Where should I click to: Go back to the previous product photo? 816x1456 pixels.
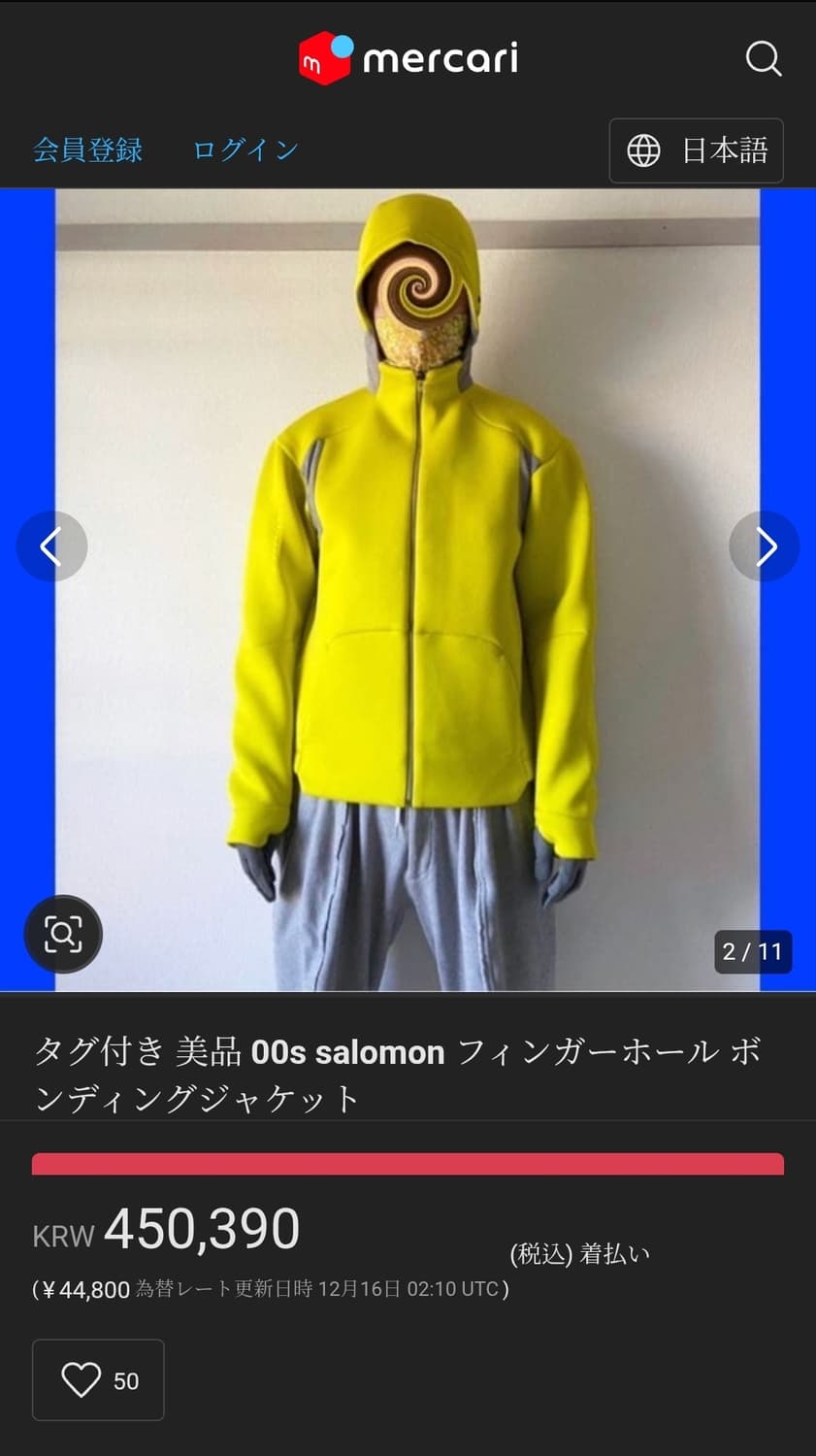click(52, 546)
